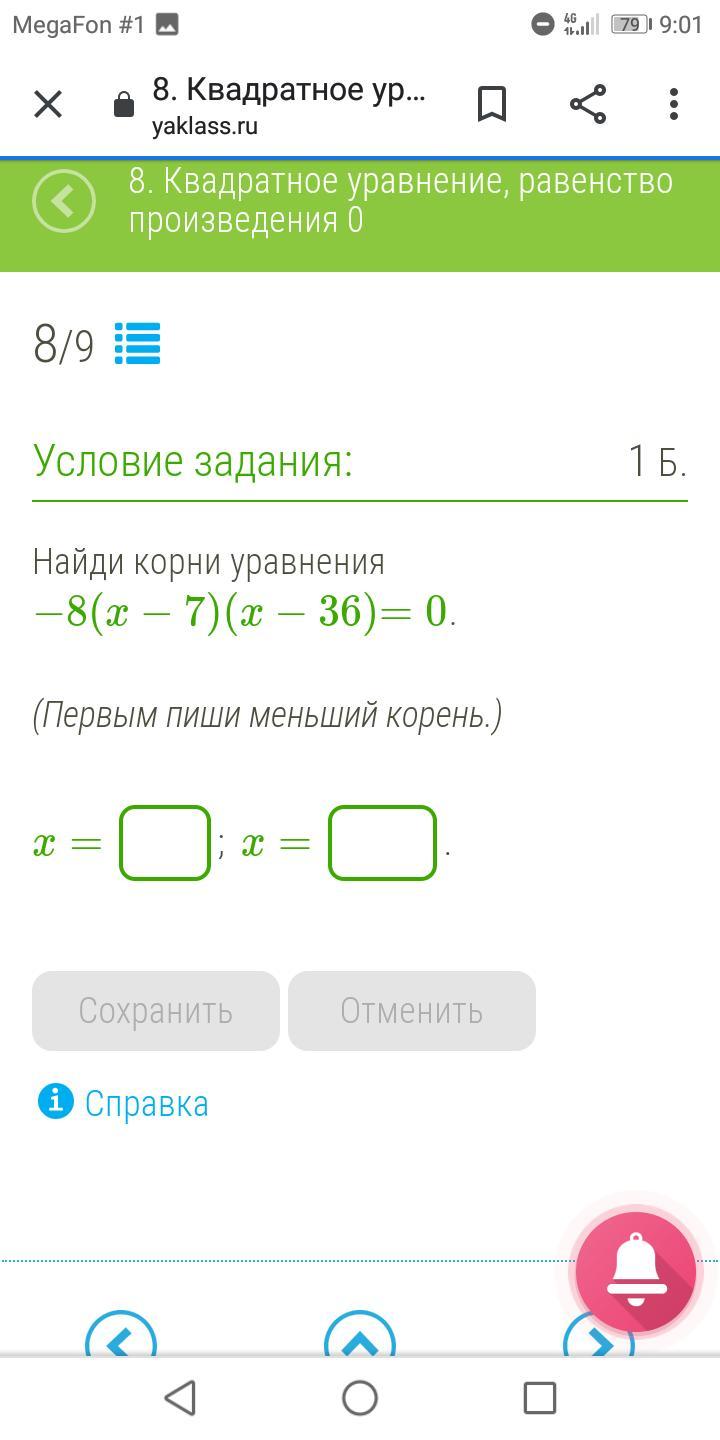Tap the system home button
This screenshot has height=1440, width=720.
pos(360,1398)
